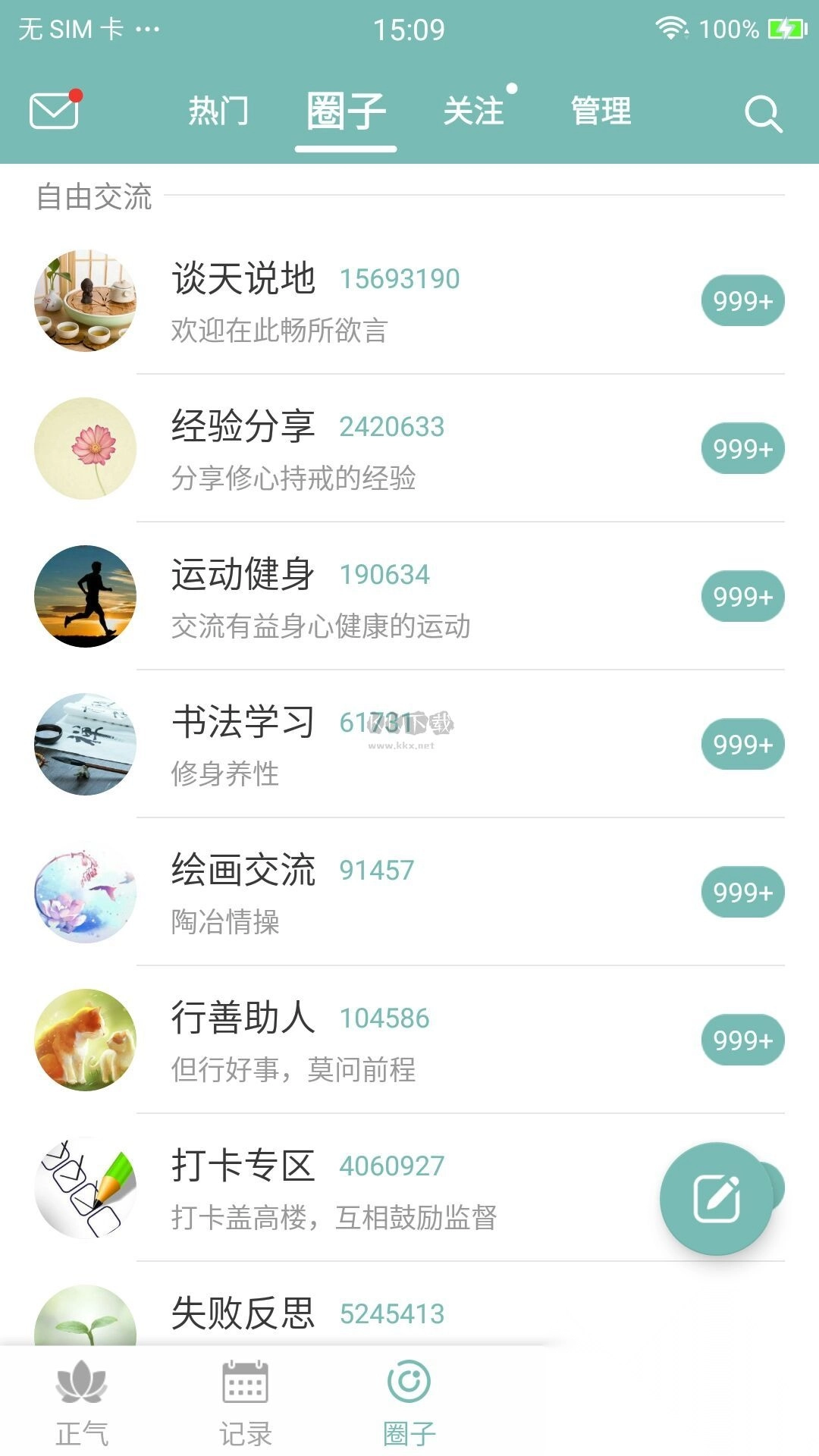Select the 圈子 bottom navigation tab
Viewport: 819px width, 1456px height.
click(409, 1403)
